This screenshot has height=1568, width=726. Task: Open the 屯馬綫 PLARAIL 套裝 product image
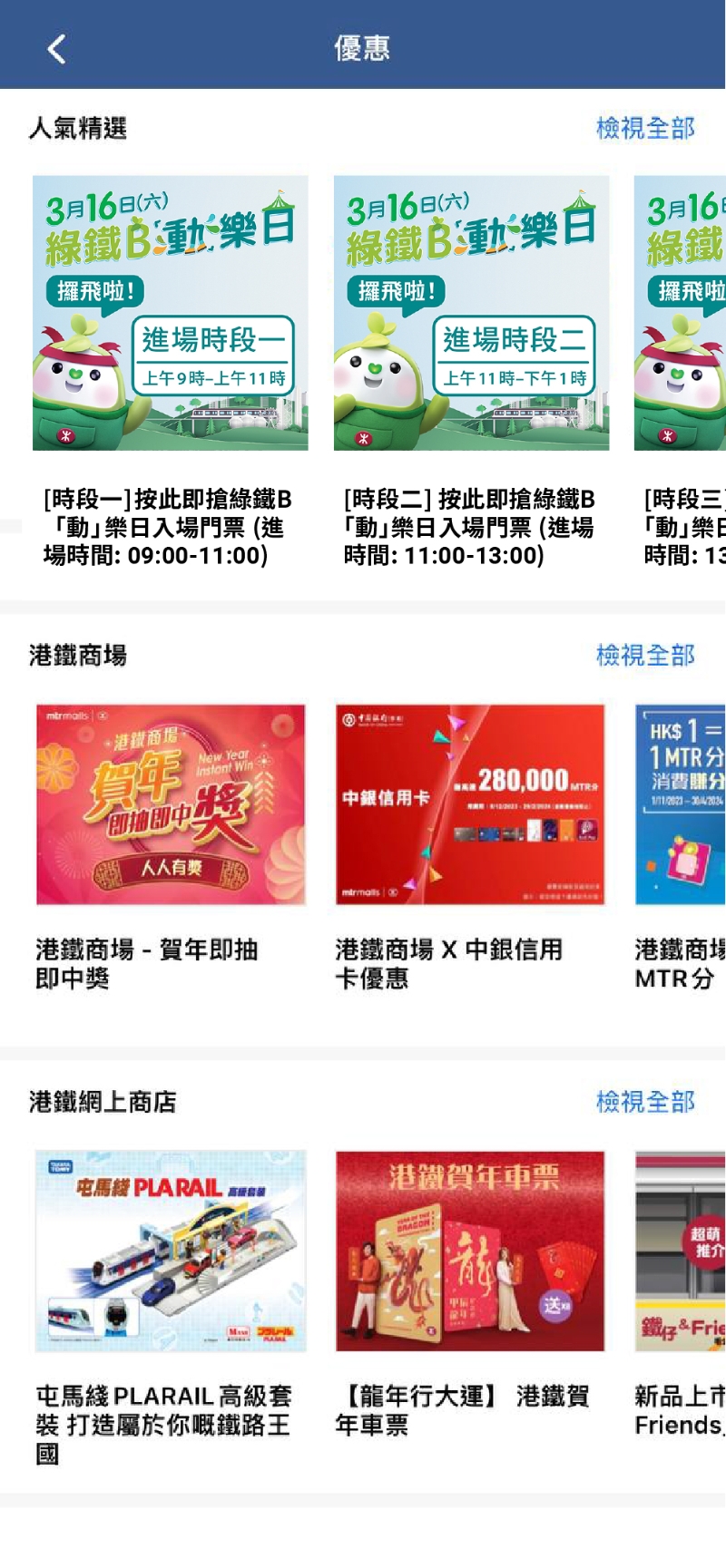(x=171, y=1249)
